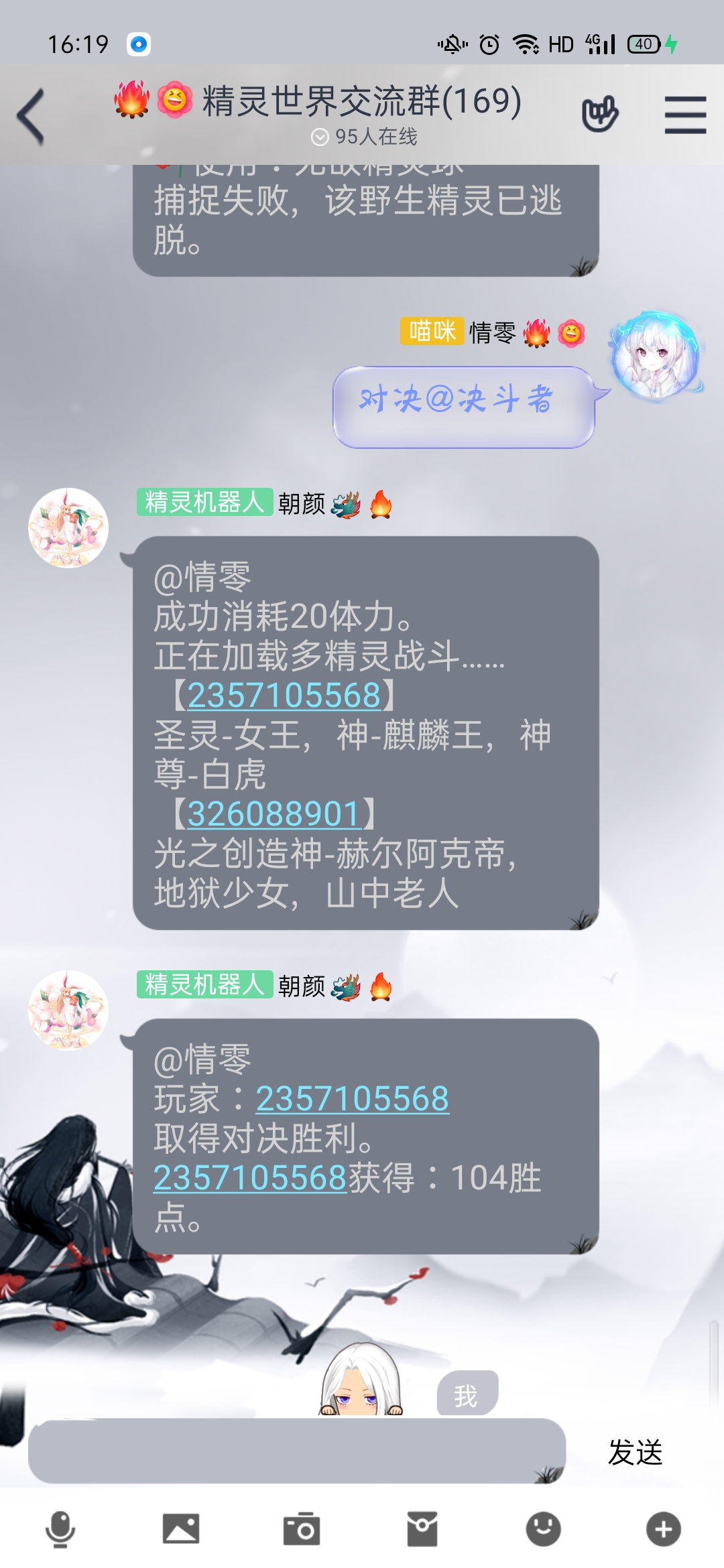Tap the 我 quick reply bubble
This screenshot has width=724, height=1568.
(467, 1395)
